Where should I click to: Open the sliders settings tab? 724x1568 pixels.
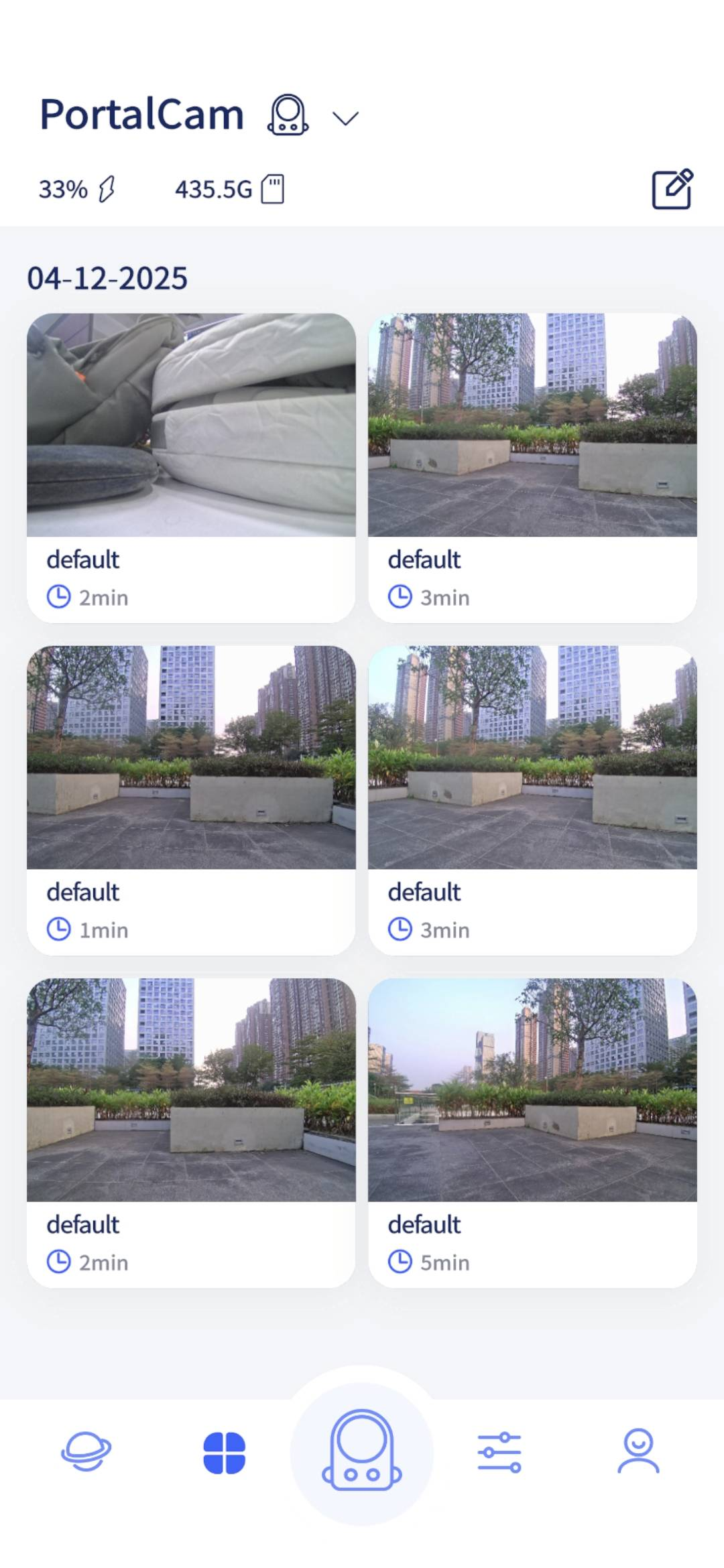499,1453
